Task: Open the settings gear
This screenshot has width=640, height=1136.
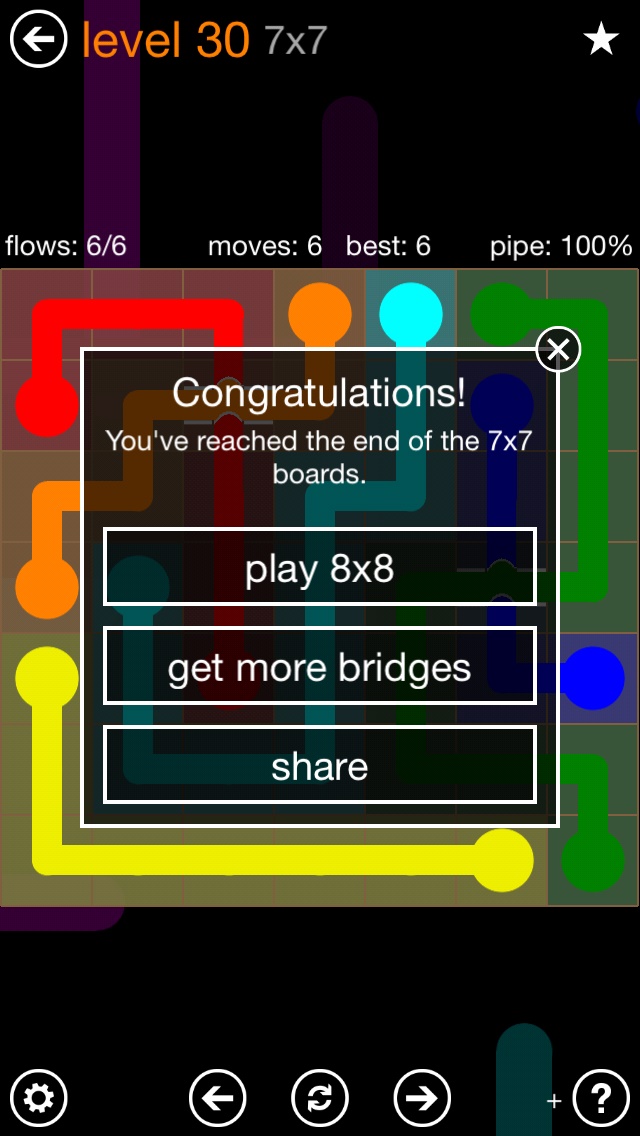Action: 39,1099
